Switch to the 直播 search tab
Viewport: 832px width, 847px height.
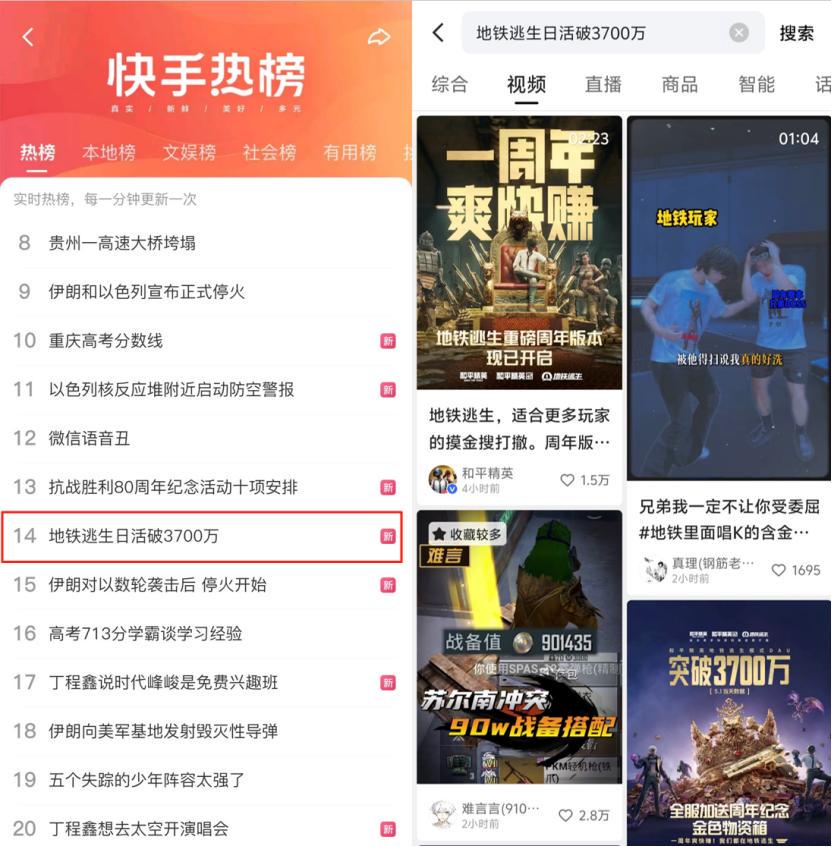click(603, 84)
